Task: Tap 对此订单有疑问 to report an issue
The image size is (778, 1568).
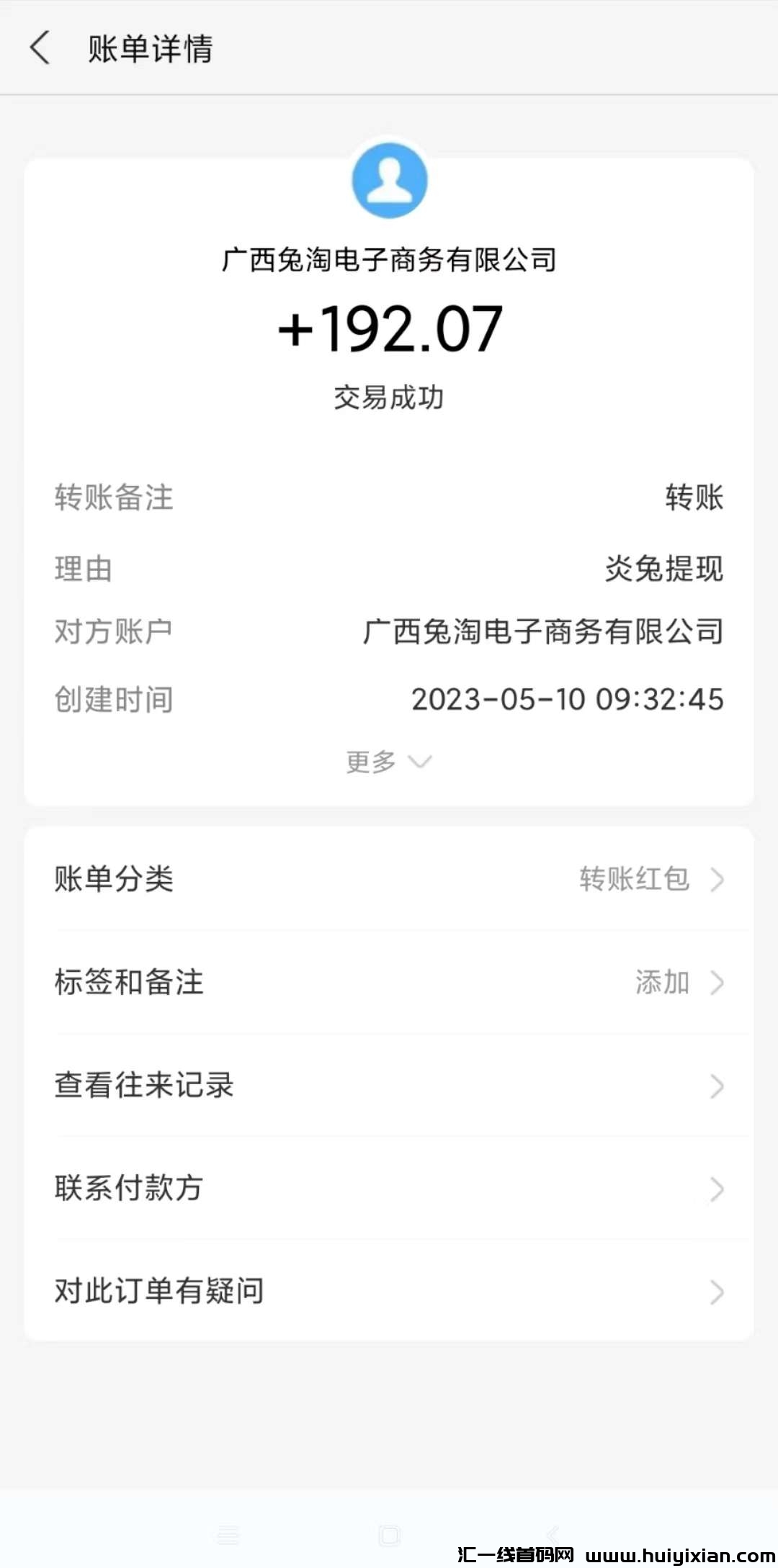Action: 158,1292
